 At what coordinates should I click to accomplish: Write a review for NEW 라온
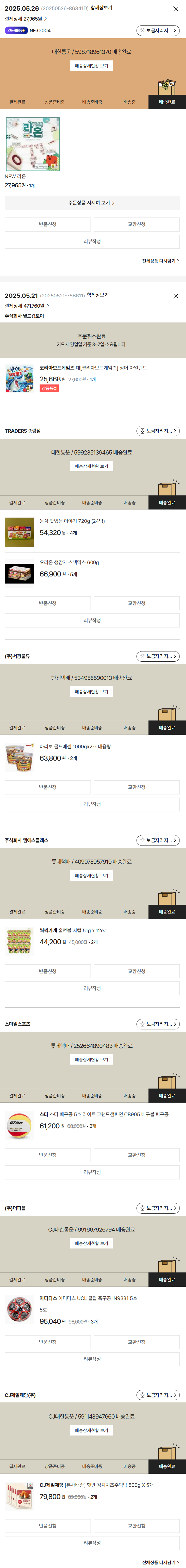coord(92,242)
